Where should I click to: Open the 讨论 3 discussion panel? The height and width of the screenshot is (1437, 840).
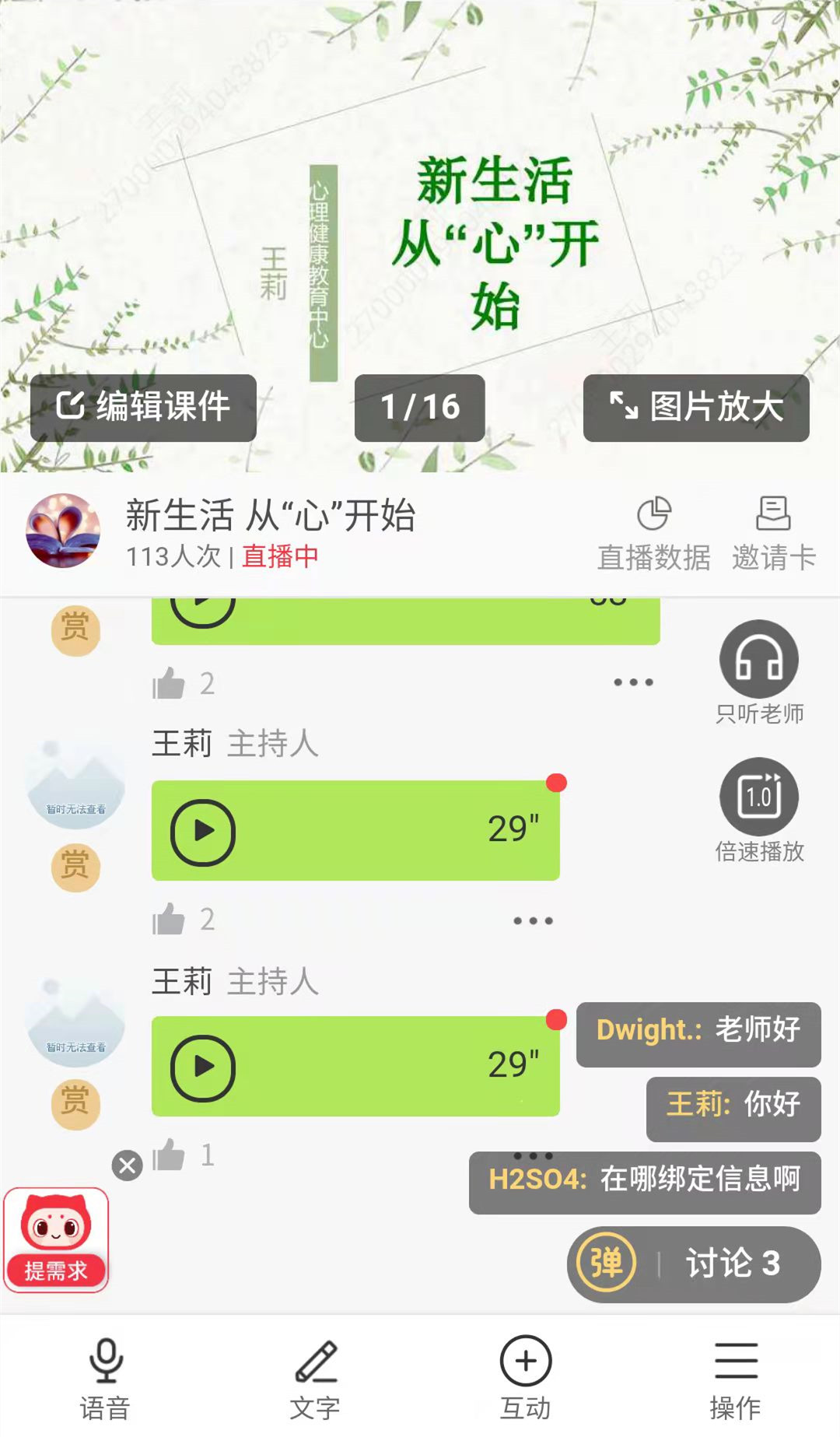tap(732, 1263)
